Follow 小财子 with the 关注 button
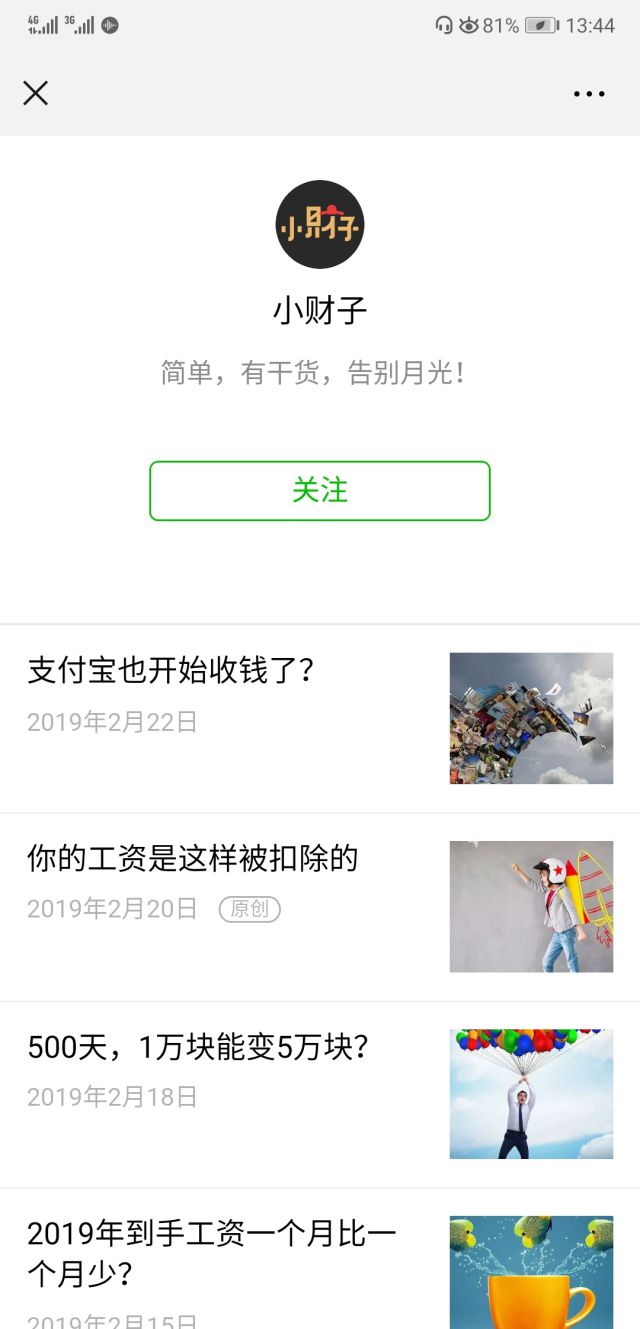This screenshot has height=1329, width=640. pyautogui.click(x=320, y=491)
